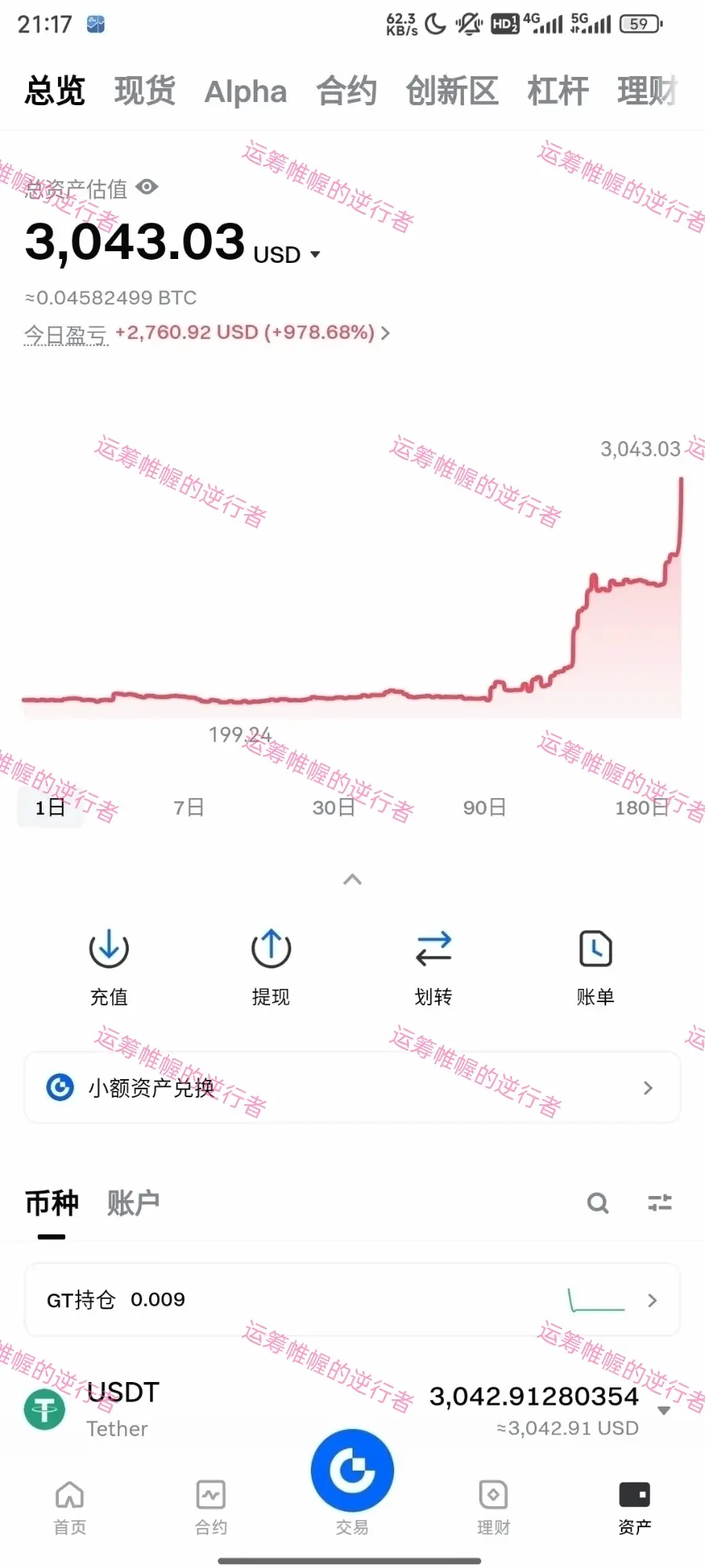Open the Alpha tab
The width and height of the screenshot is (705, 1568).
(246, 92)
